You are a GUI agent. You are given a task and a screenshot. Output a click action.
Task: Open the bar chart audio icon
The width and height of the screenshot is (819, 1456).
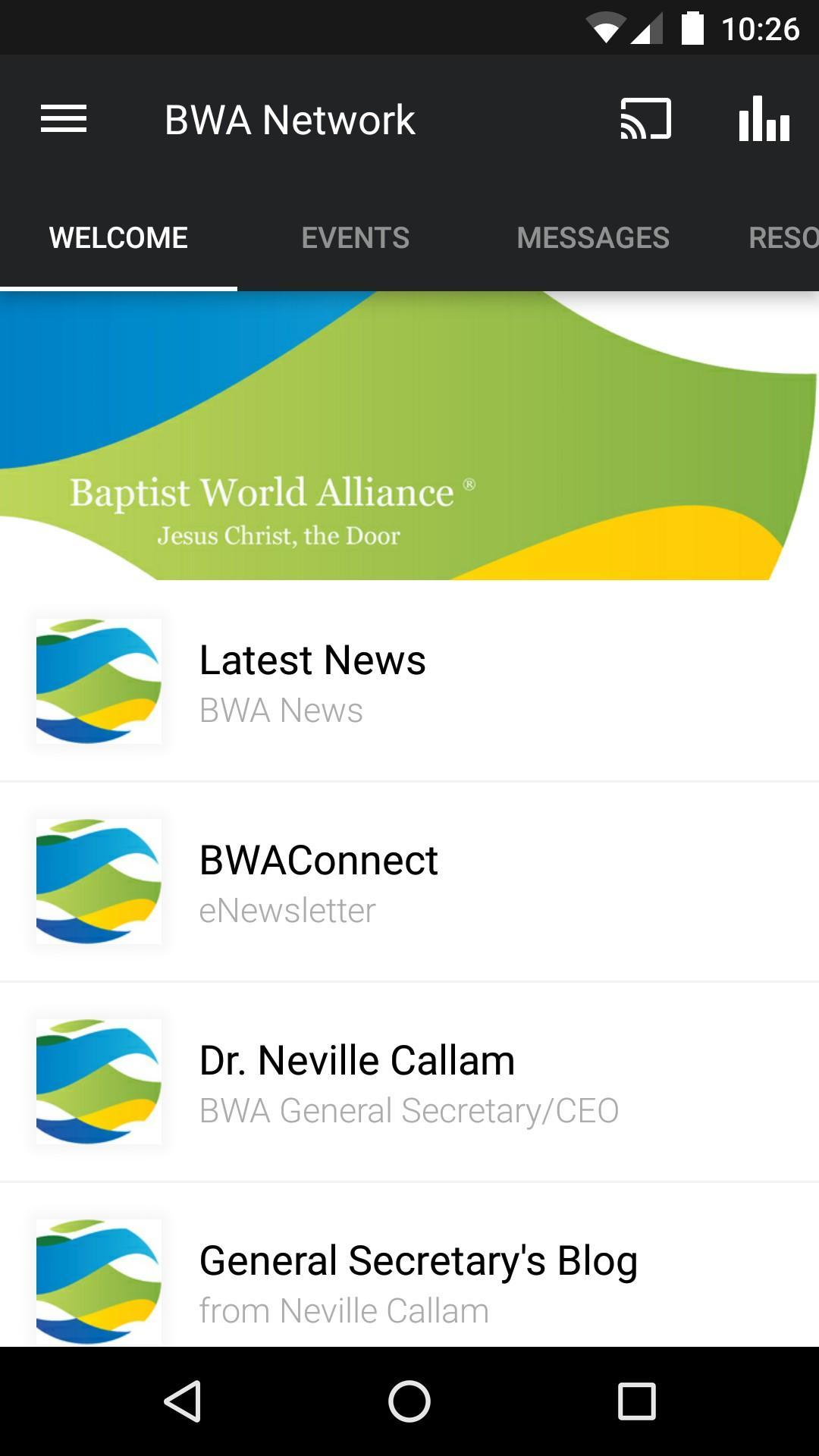coord(764,120)
